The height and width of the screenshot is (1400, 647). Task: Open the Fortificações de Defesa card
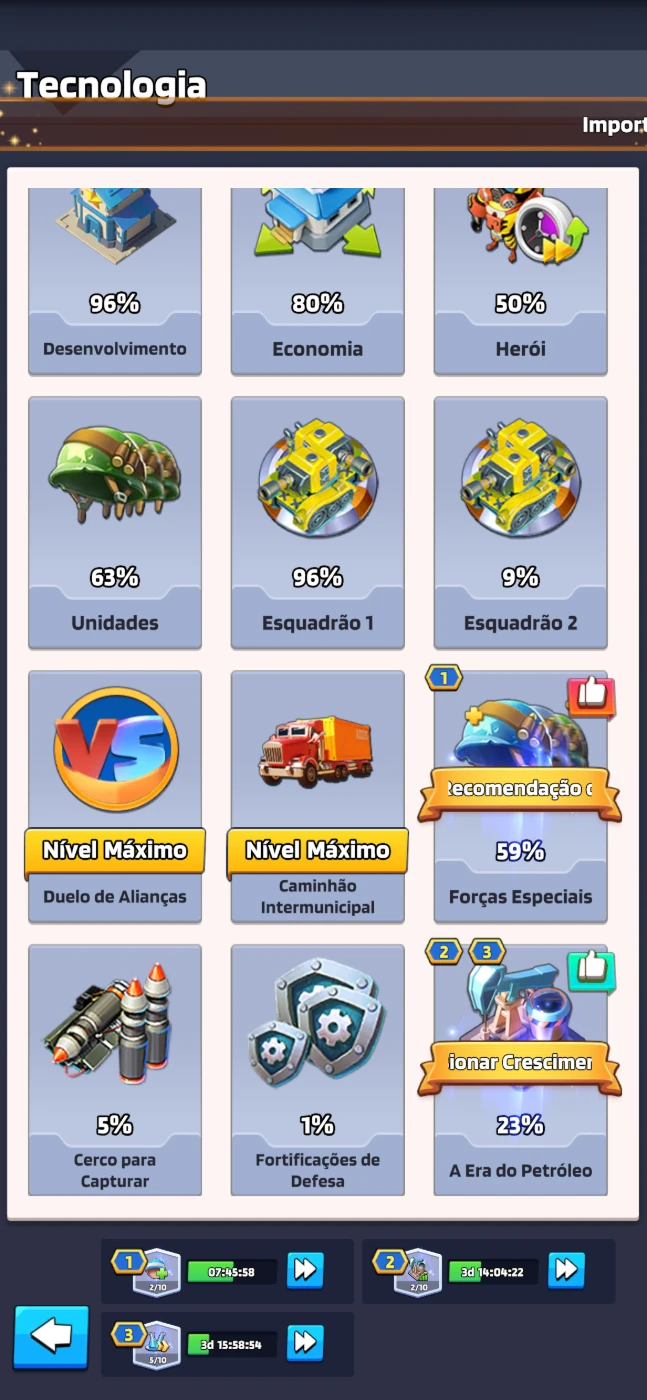318,1068
